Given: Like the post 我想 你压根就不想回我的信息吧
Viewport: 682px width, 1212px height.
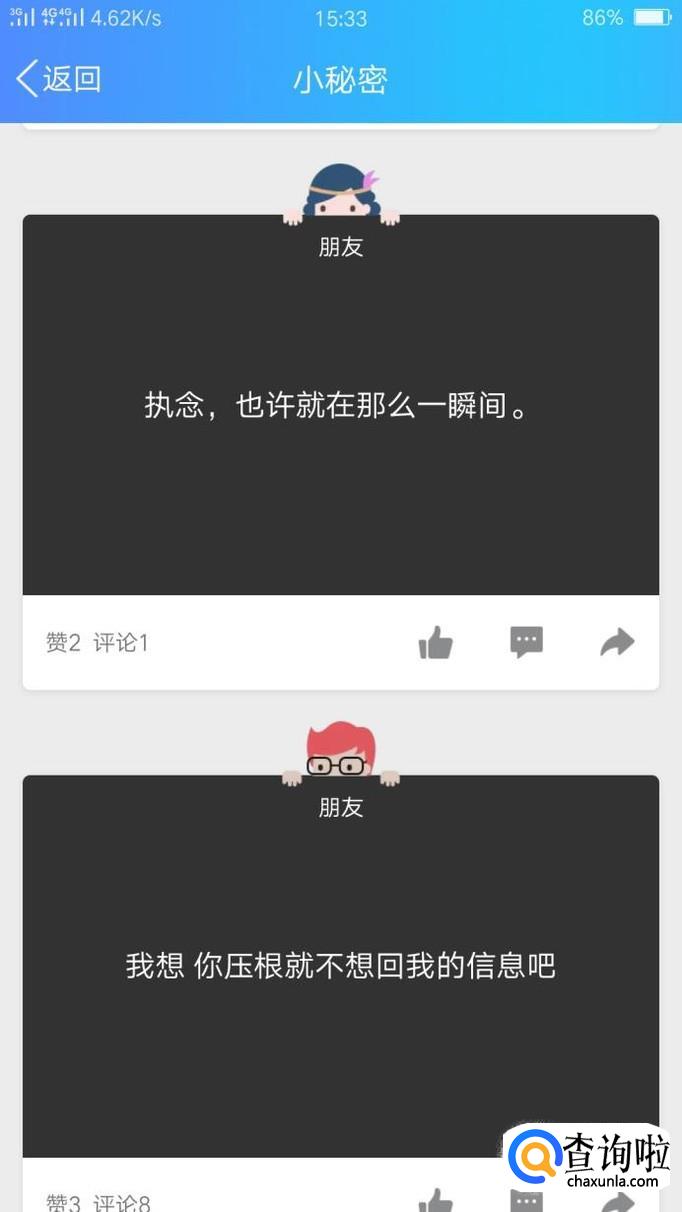Looking at the screenshot, I should (x=435, y=1199).
